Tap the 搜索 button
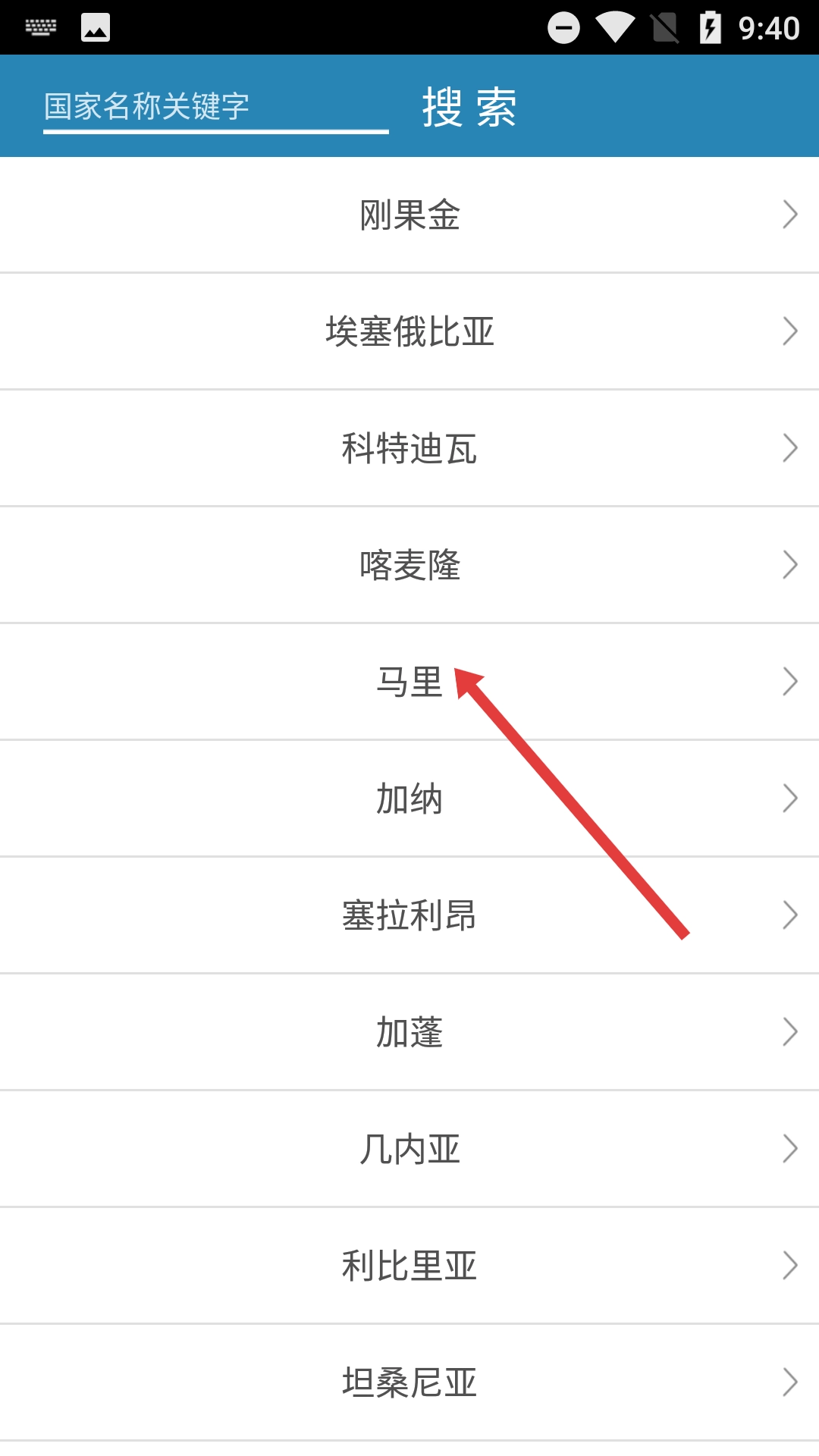The width and height of the screenshot is (819, 1456). [469, 107]
